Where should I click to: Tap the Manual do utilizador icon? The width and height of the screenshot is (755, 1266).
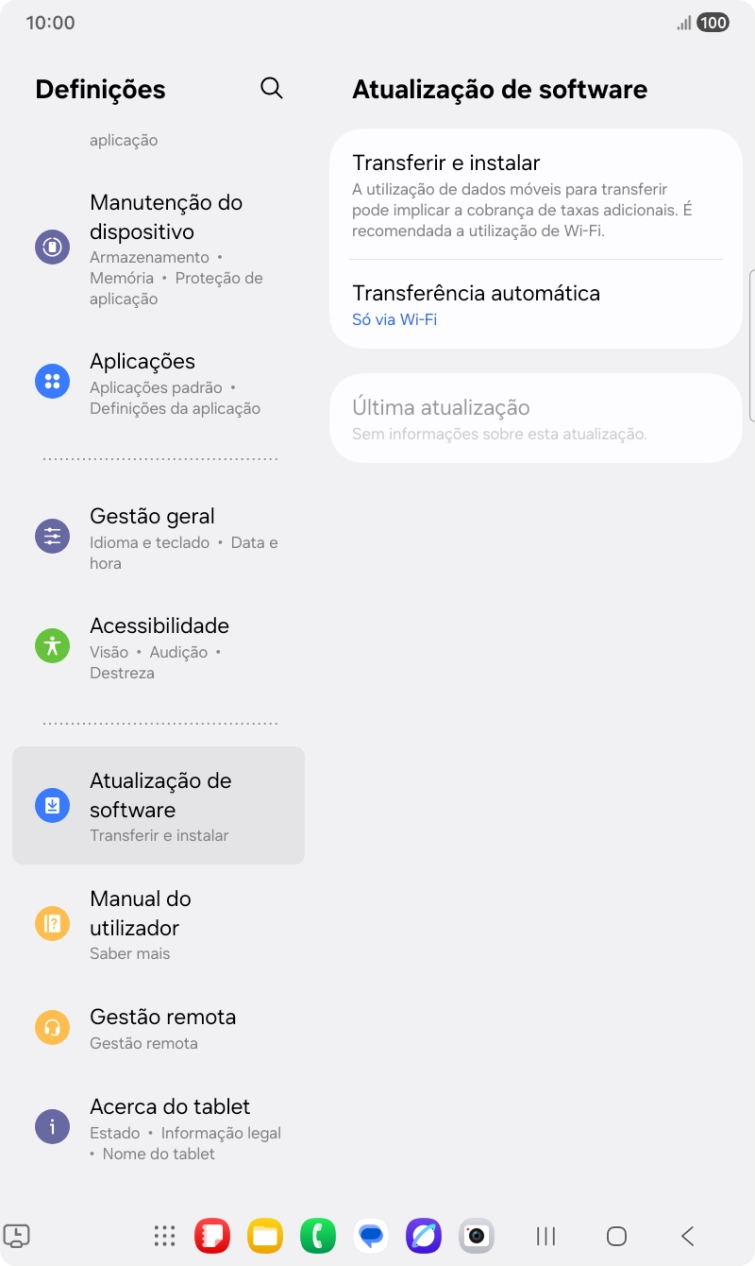[51, 922]
